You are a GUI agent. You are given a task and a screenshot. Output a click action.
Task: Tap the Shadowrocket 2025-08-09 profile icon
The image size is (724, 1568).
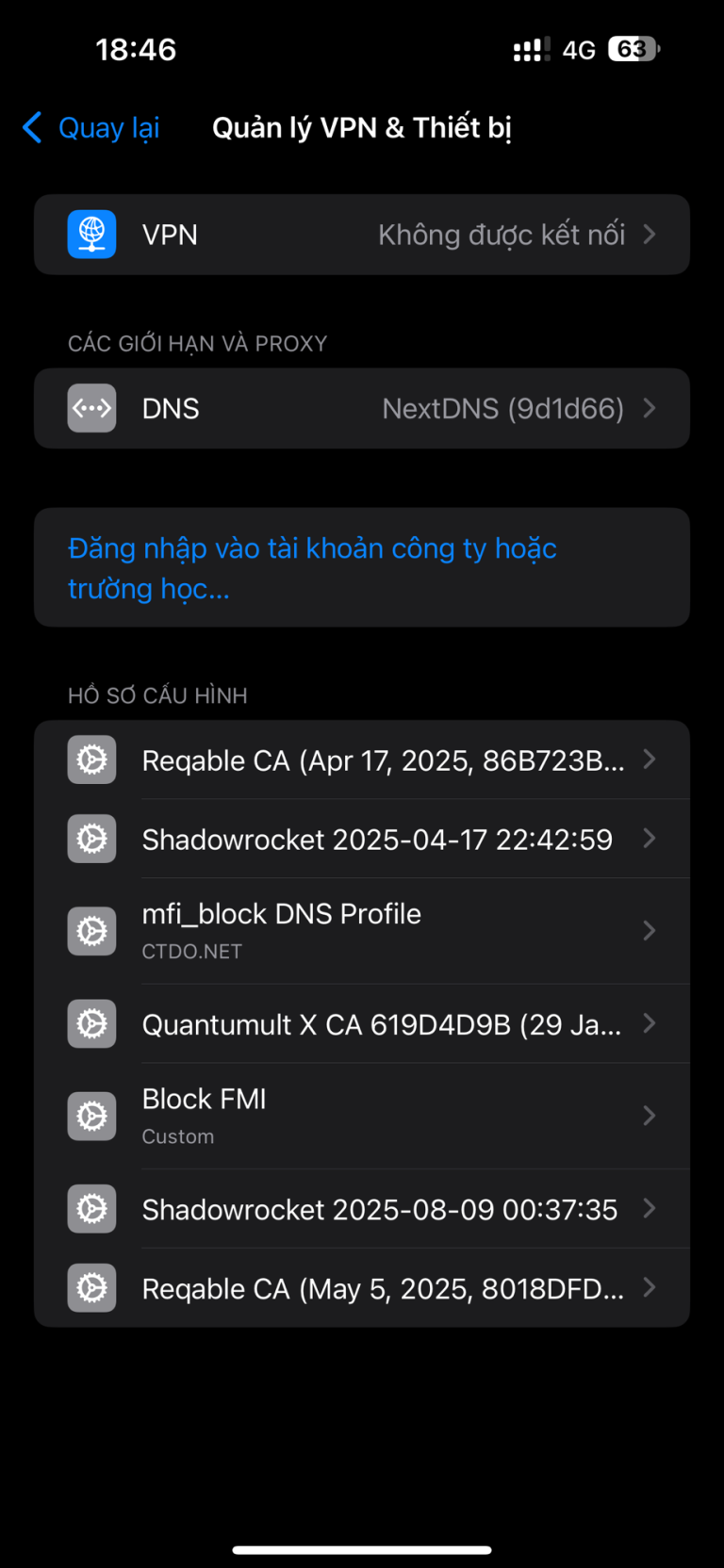pyautogui.click(x=90, y=1208)
